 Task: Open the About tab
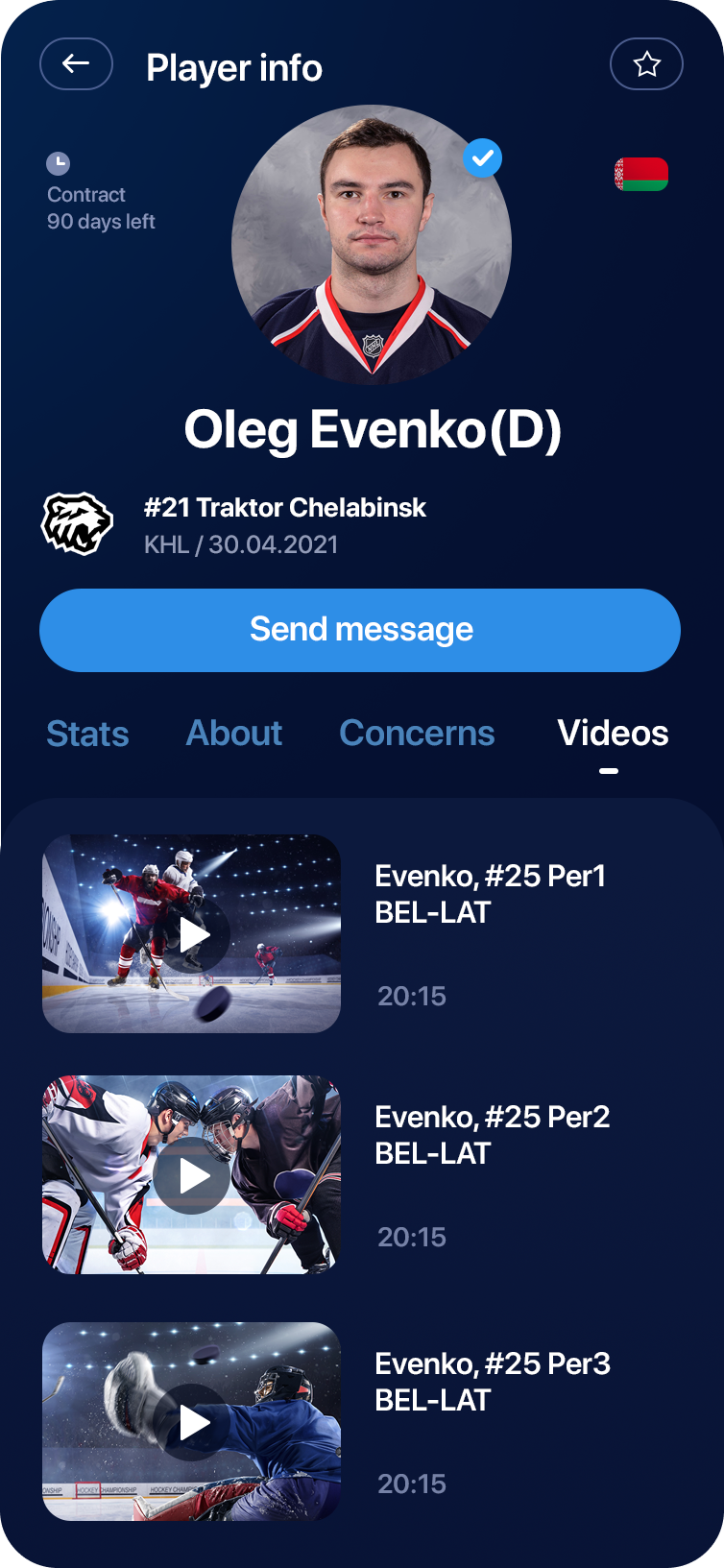click(x=233, y=734)
